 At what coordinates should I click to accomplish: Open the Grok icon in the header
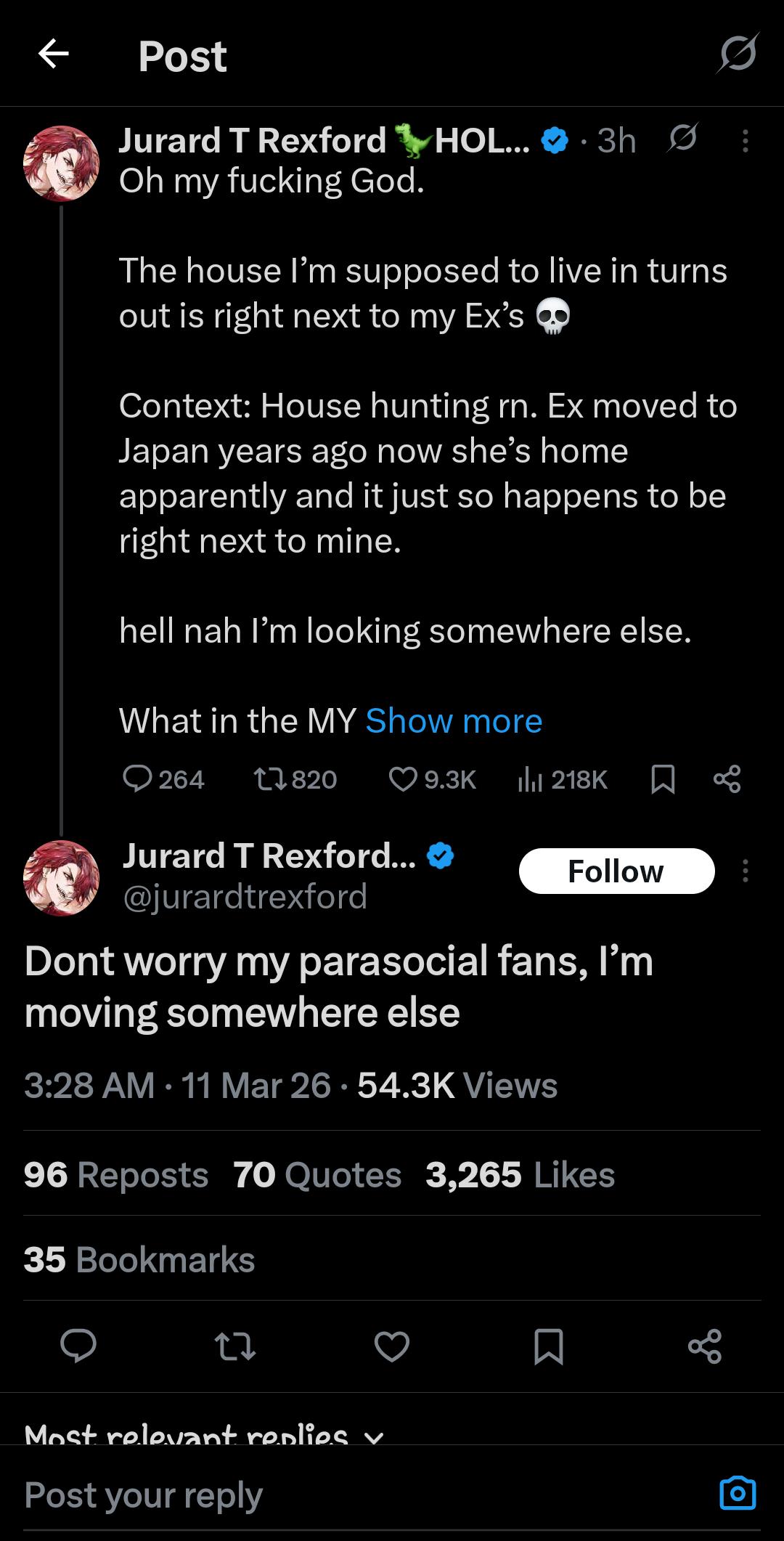(738, 54)
